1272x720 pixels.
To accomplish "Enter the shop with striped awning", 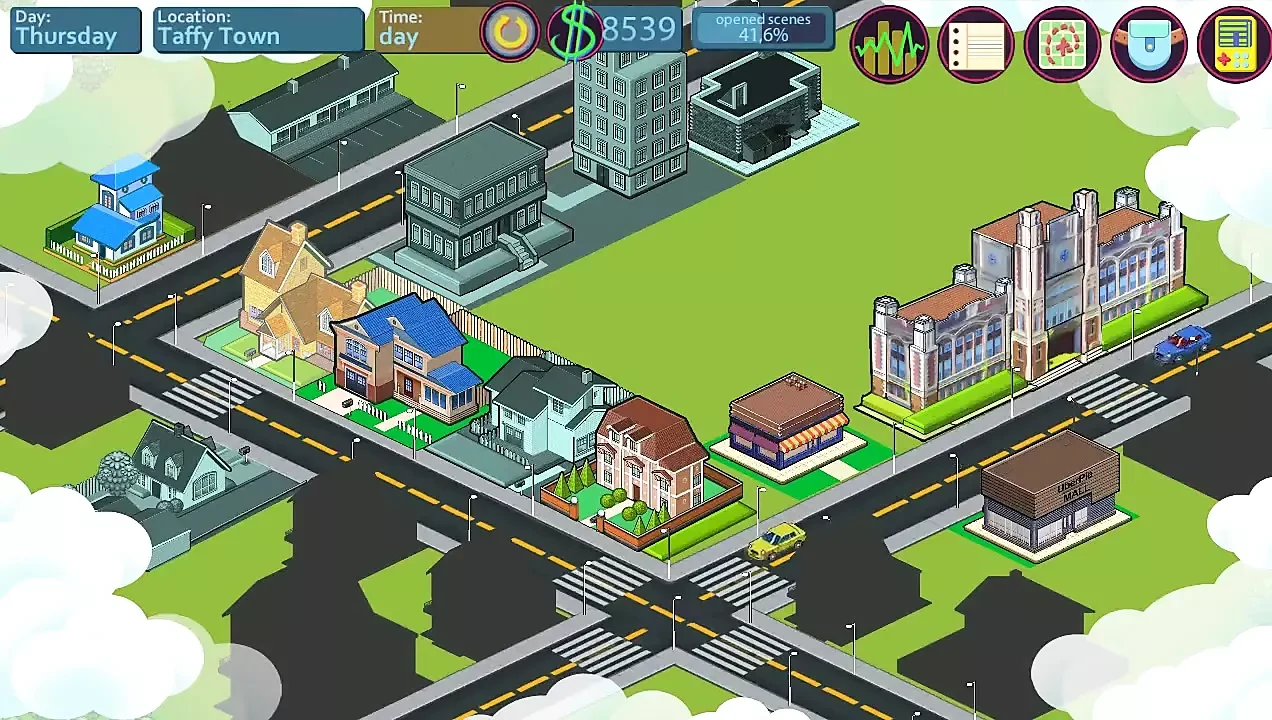I will 787,425.
